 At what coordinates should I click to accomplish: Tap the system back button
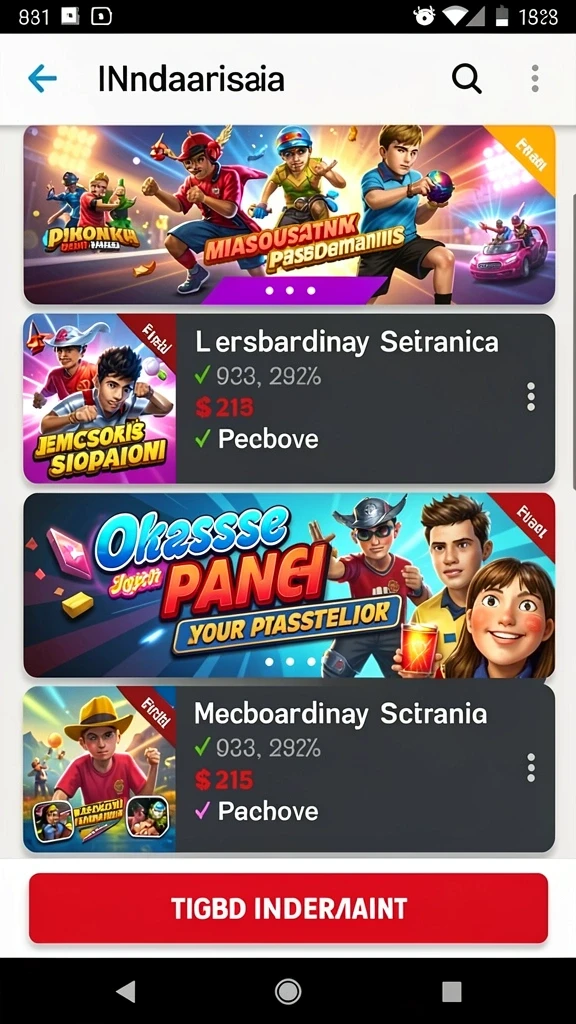(125, 991)
